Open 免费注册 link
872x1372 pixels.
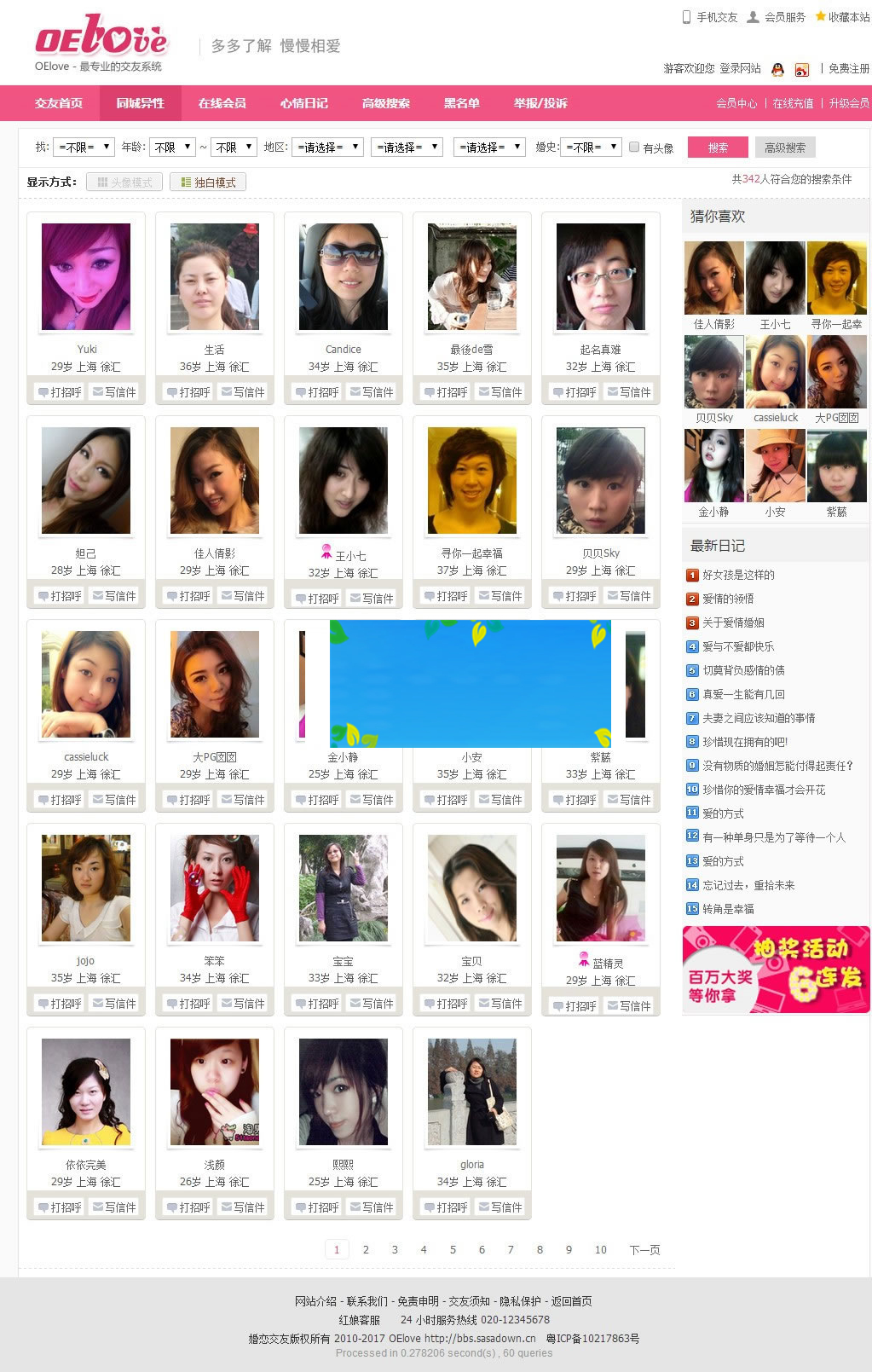coord(848,68)
